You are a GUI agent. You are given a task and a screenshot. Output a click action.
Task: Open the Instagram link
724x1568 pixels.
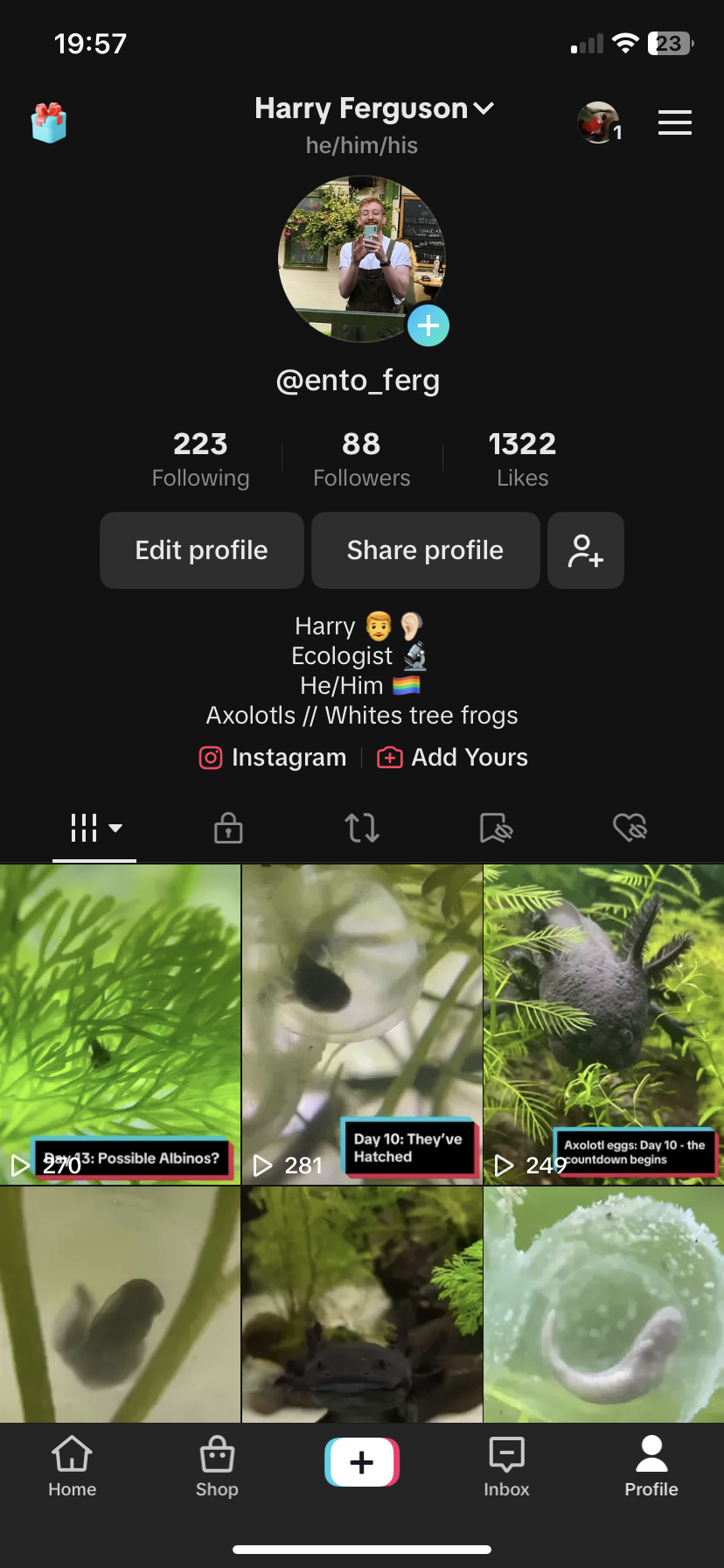pyautogui.click(x=273, y=758)
